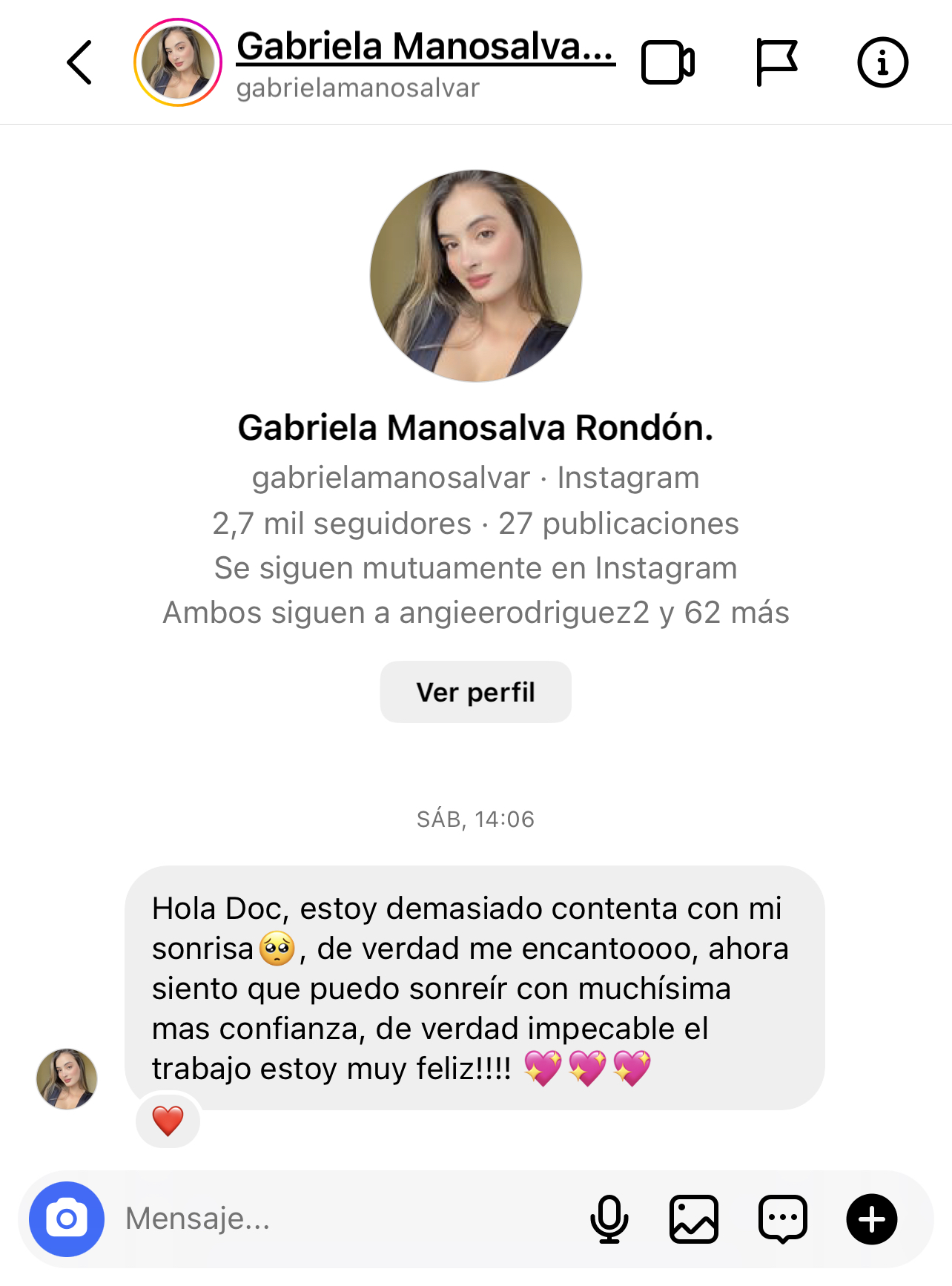Record a voice message with the microphone
This screenshot has height=1286, width=952.
coord(609,1219)
